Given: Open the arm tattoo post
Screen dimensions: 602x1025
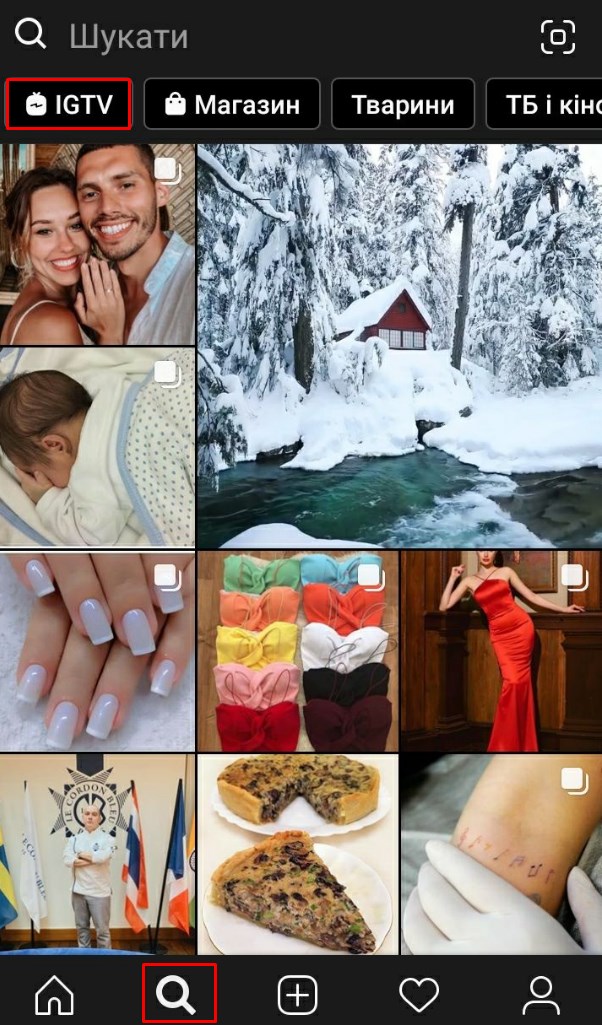Looking at the screenshot, I should point(501,855).
